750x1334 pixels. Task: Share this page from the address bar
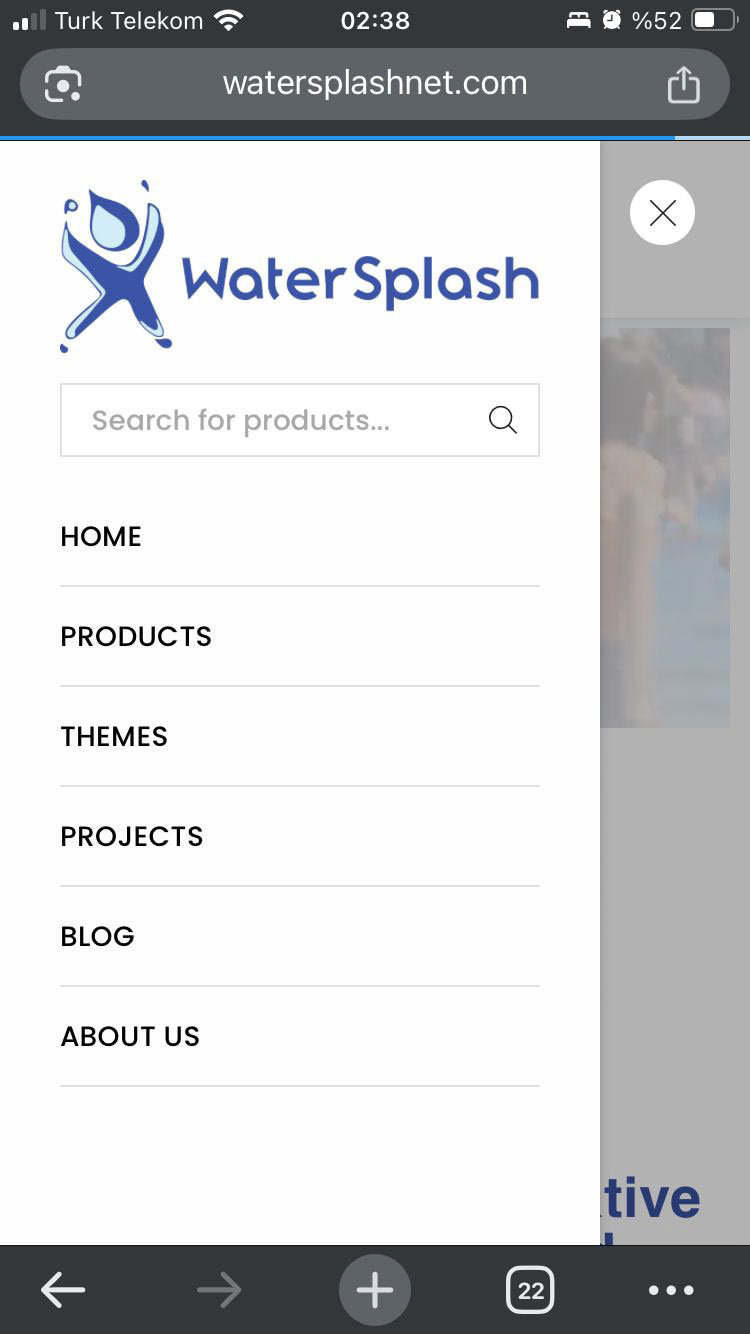pyautogui.click(x=684, y=83)
